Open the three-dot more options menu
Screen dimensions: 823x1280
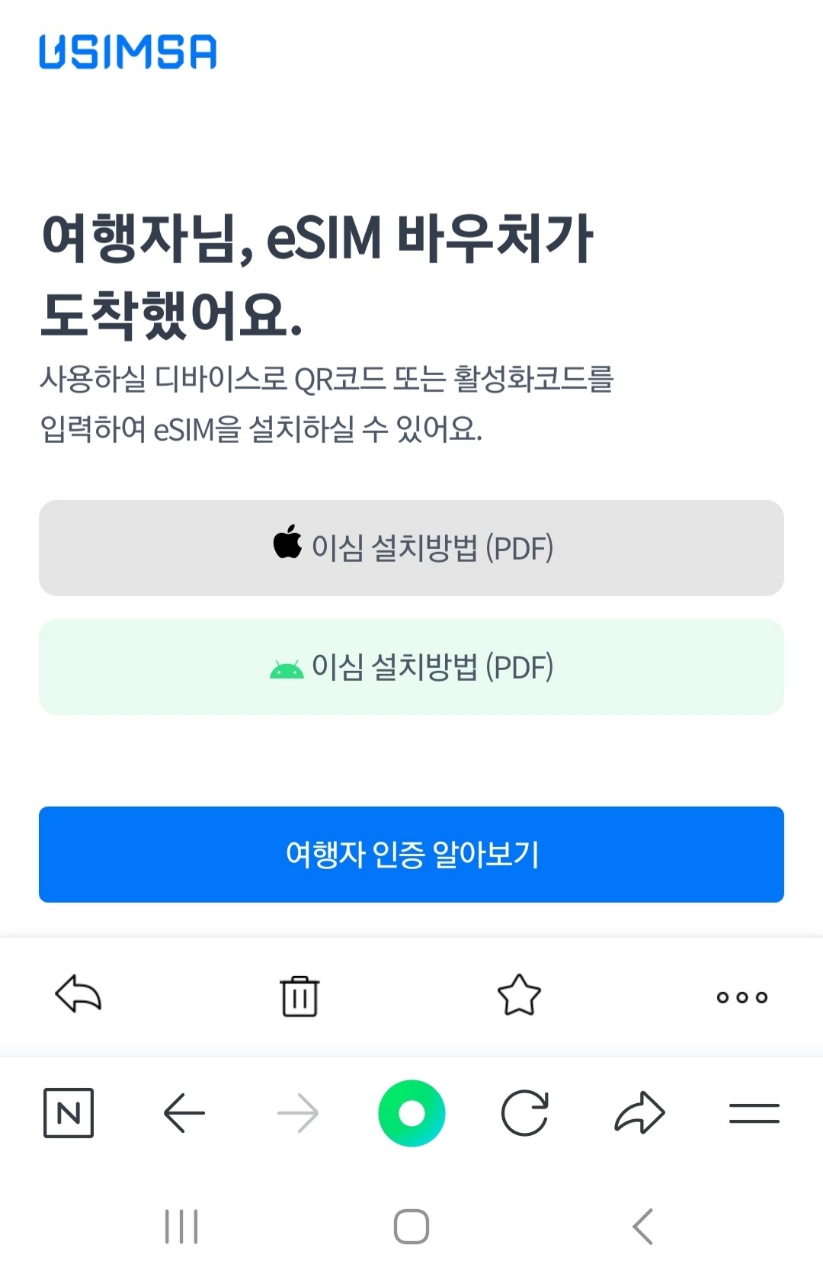(742, 997)
